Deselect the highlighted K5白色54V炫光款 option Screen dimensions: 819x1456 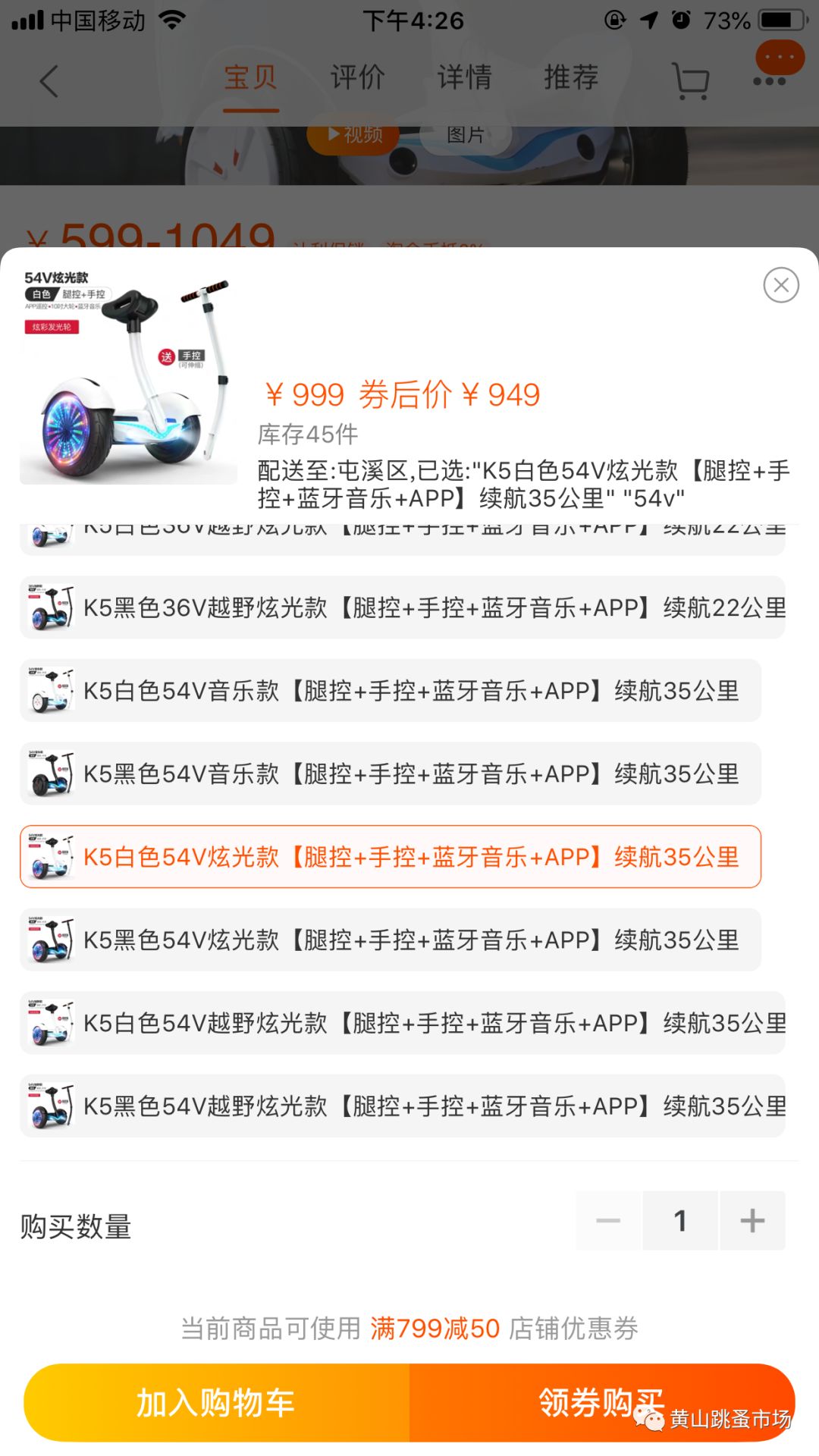pyautogui.click(x=391, y=857)
